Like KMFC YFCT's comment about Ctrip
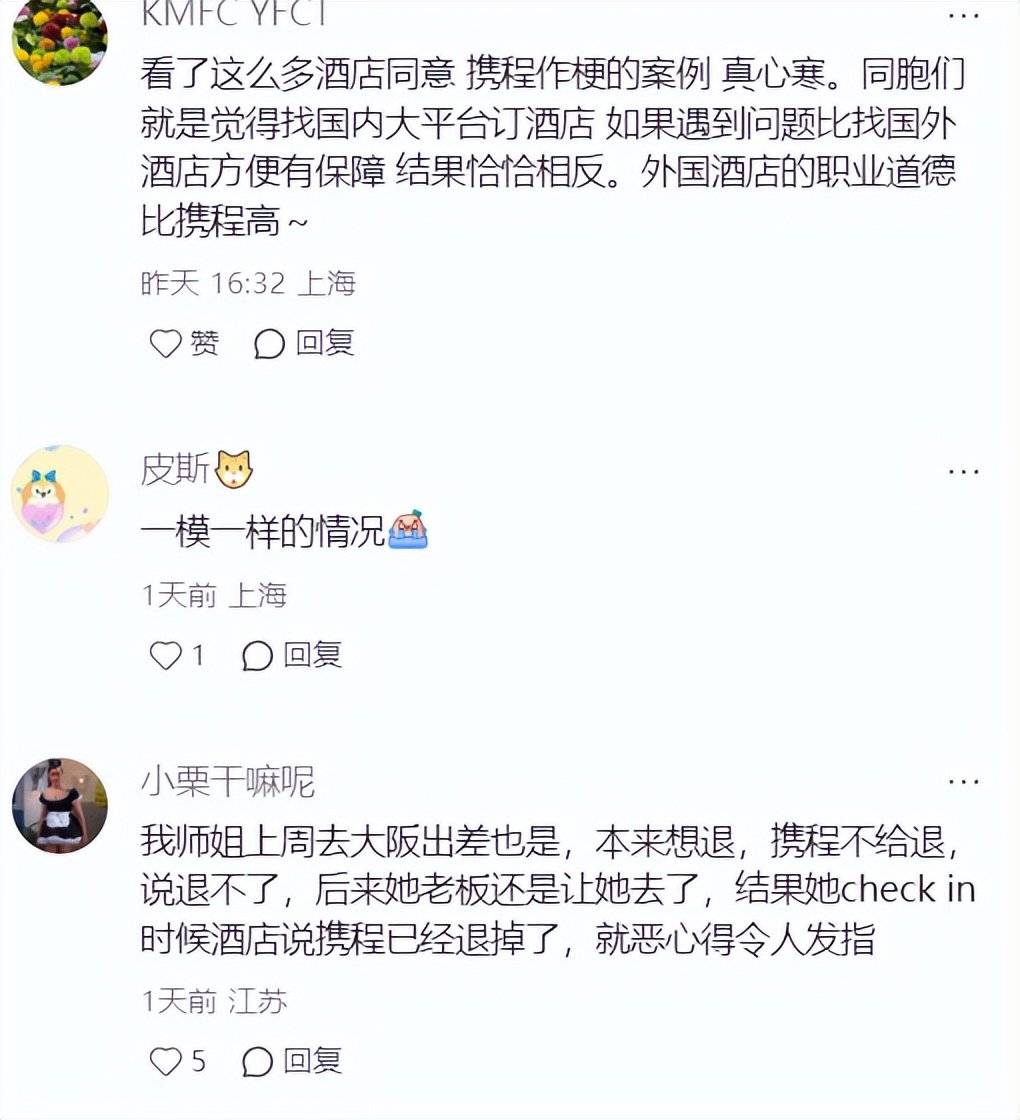 click(183, 344)
